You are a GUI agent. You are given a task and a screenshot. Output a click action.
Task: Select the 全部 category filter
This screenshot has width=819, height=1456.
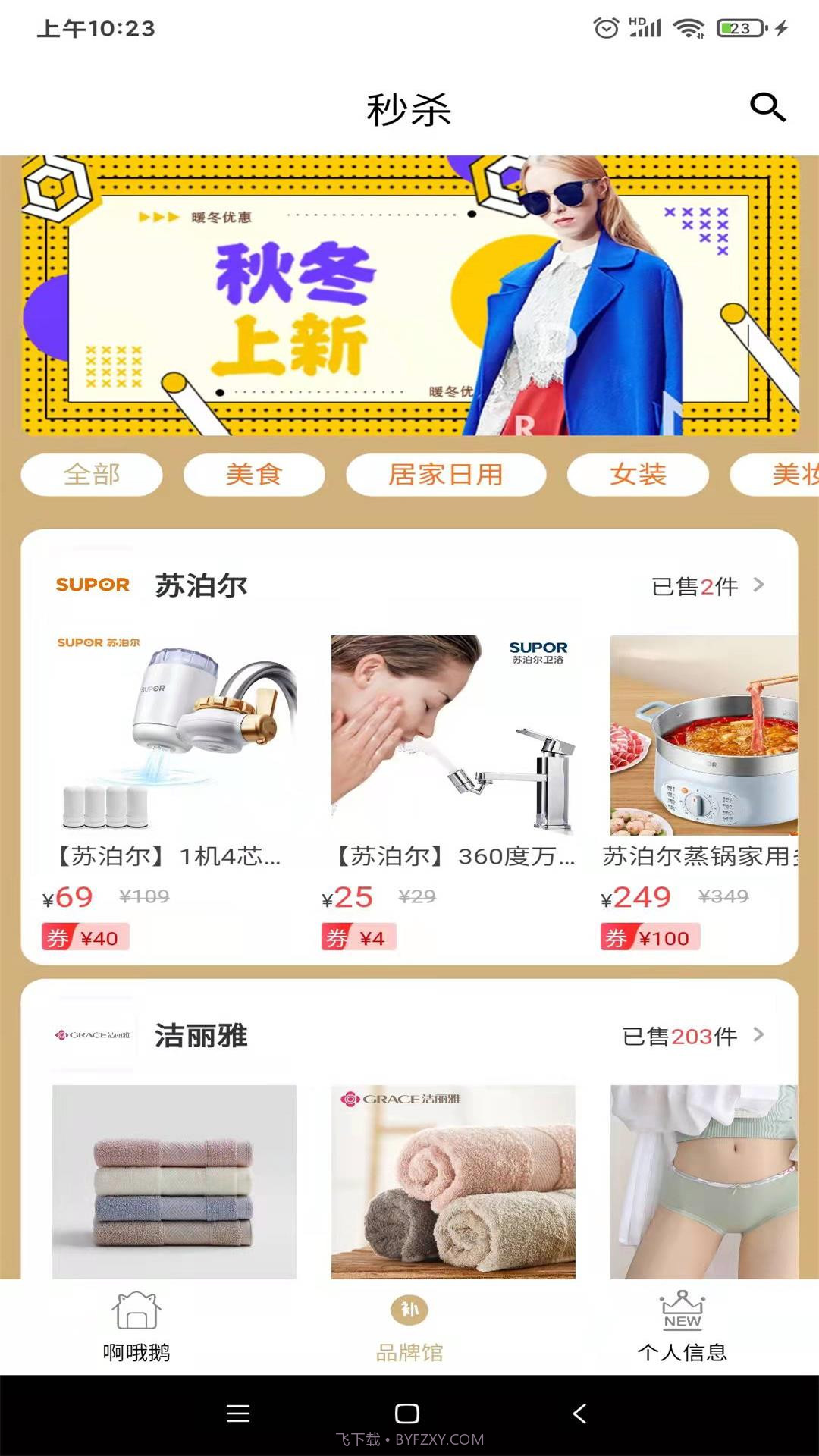pyautogui.click(x=91, y=474)
